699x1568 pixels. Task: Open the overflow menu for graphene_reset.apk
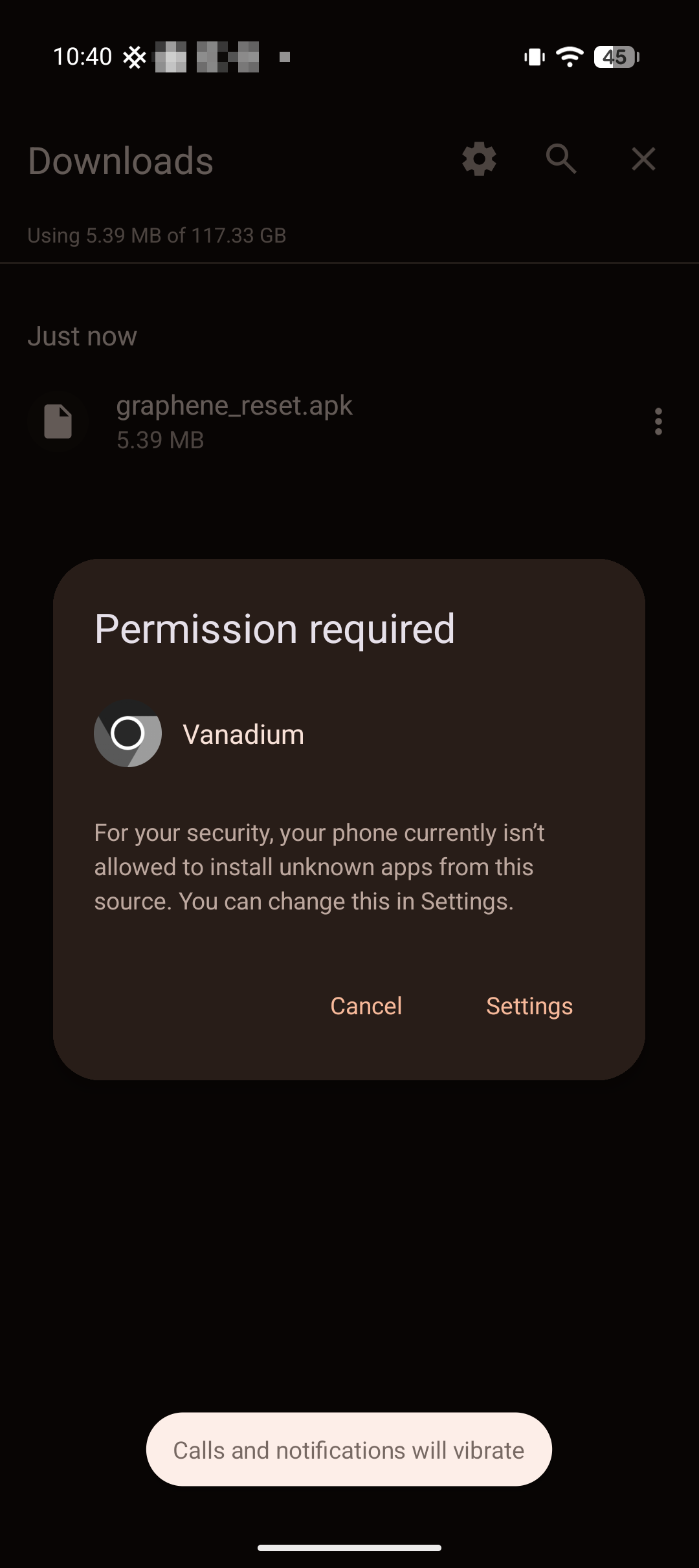click(x=658, y=422)
